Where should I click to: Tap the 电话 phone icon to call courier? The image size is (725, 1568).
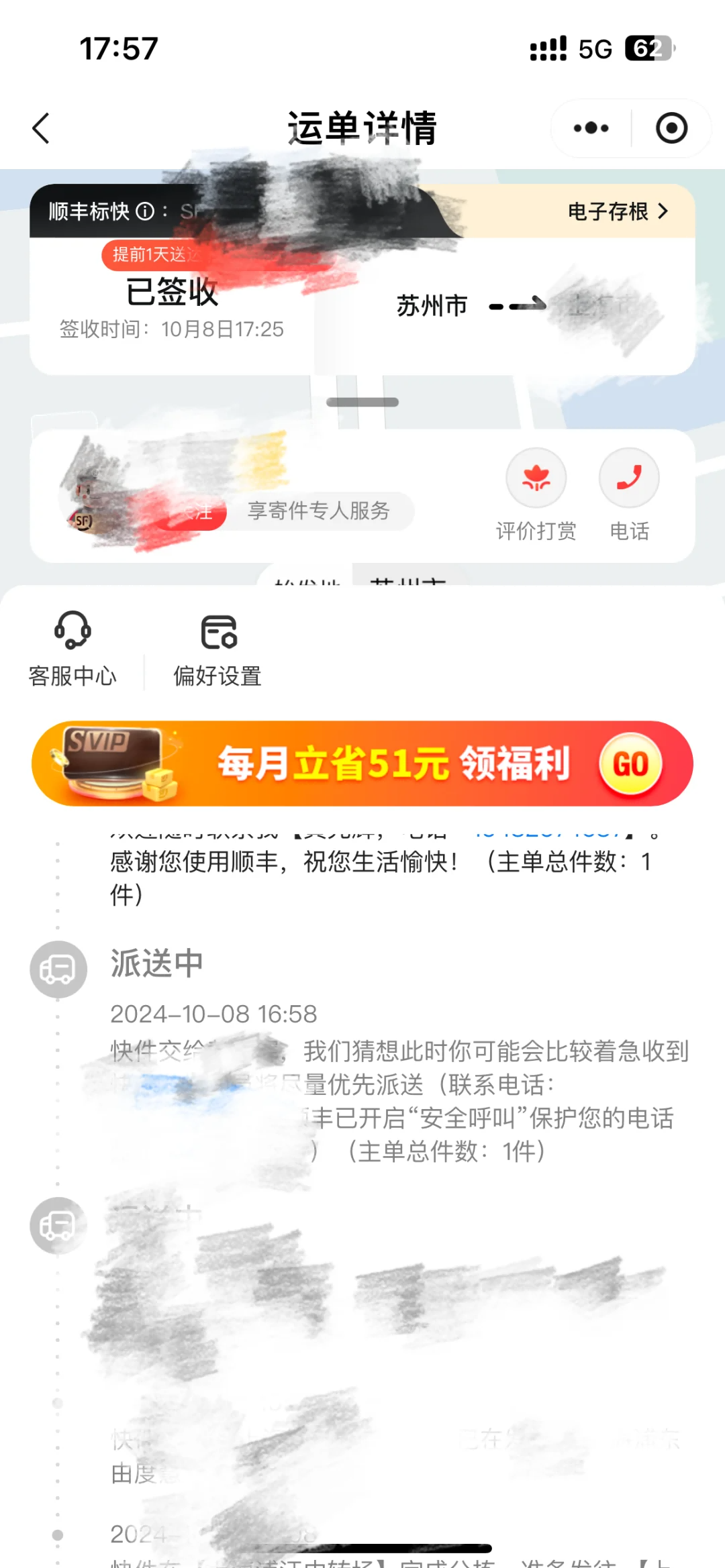pyautogui.click(x=629, y=478)
